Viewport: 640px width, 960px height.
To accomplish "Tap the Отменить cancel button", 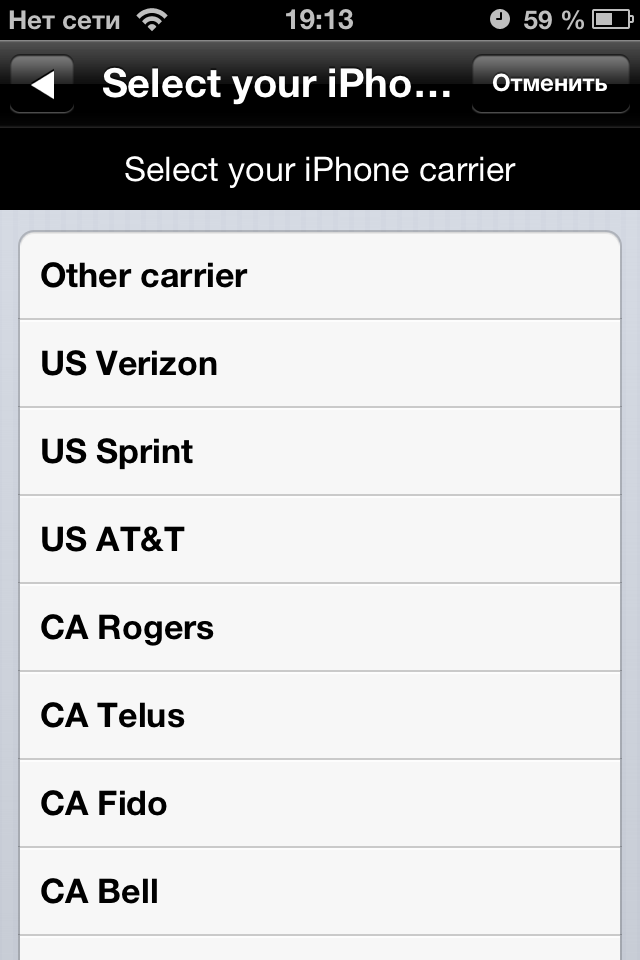I will tap(549, 83).
